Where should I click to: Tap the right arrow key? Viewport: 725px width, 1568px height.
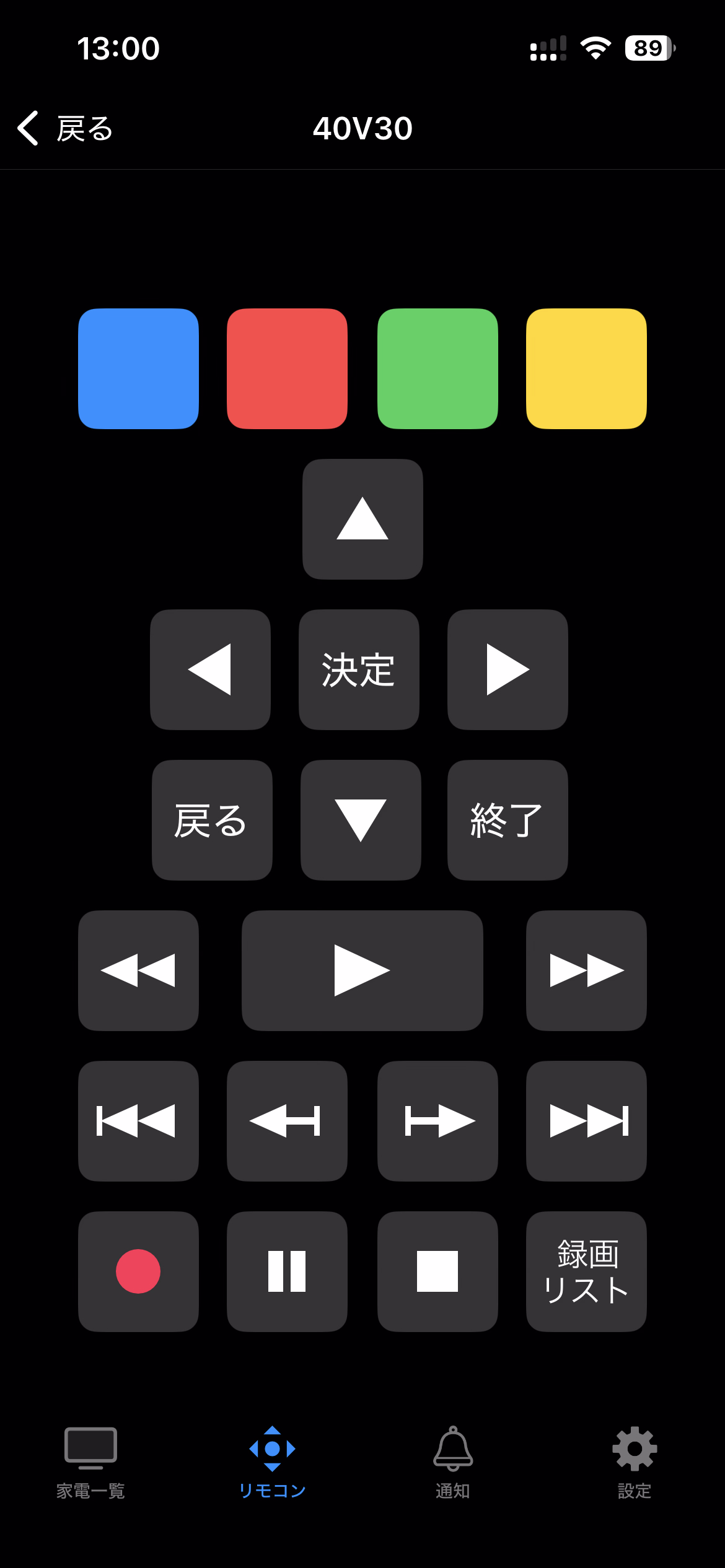(507, 669)
